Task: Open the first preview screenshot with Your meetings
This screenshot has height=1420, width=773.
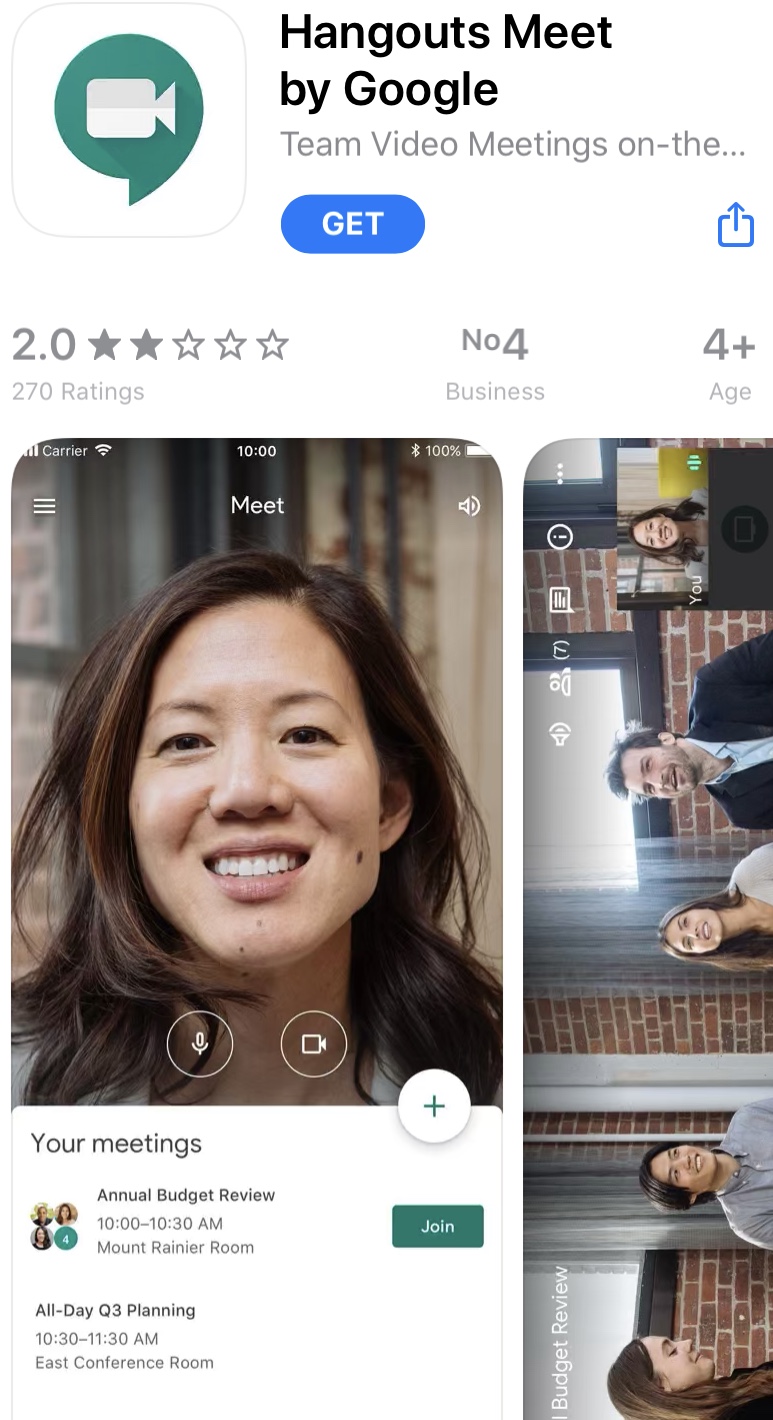Action: (x=257, y=929)
